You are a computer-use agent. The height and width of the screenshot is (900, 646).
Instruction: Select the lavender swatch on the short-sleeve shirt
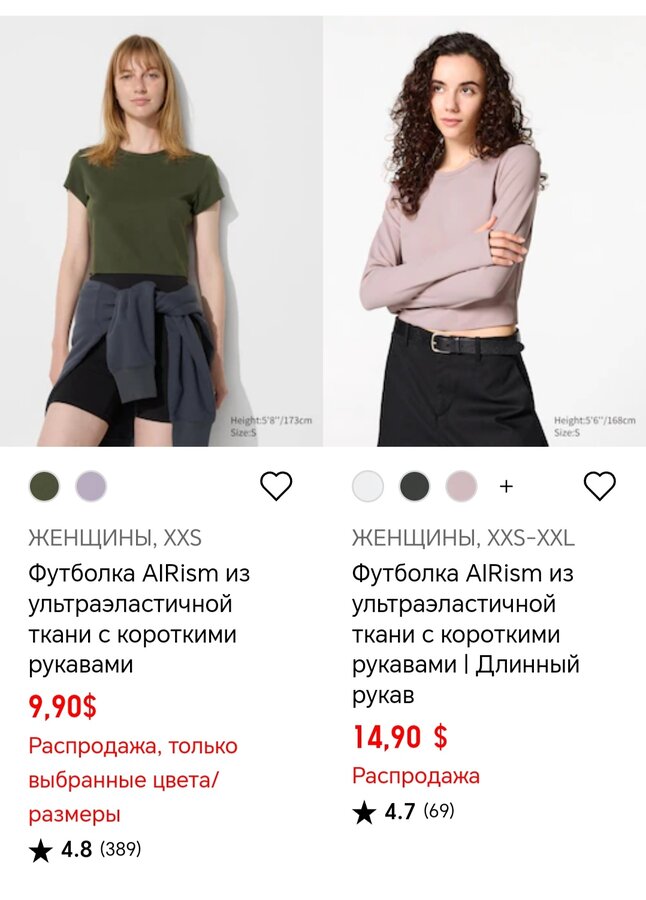91,487
